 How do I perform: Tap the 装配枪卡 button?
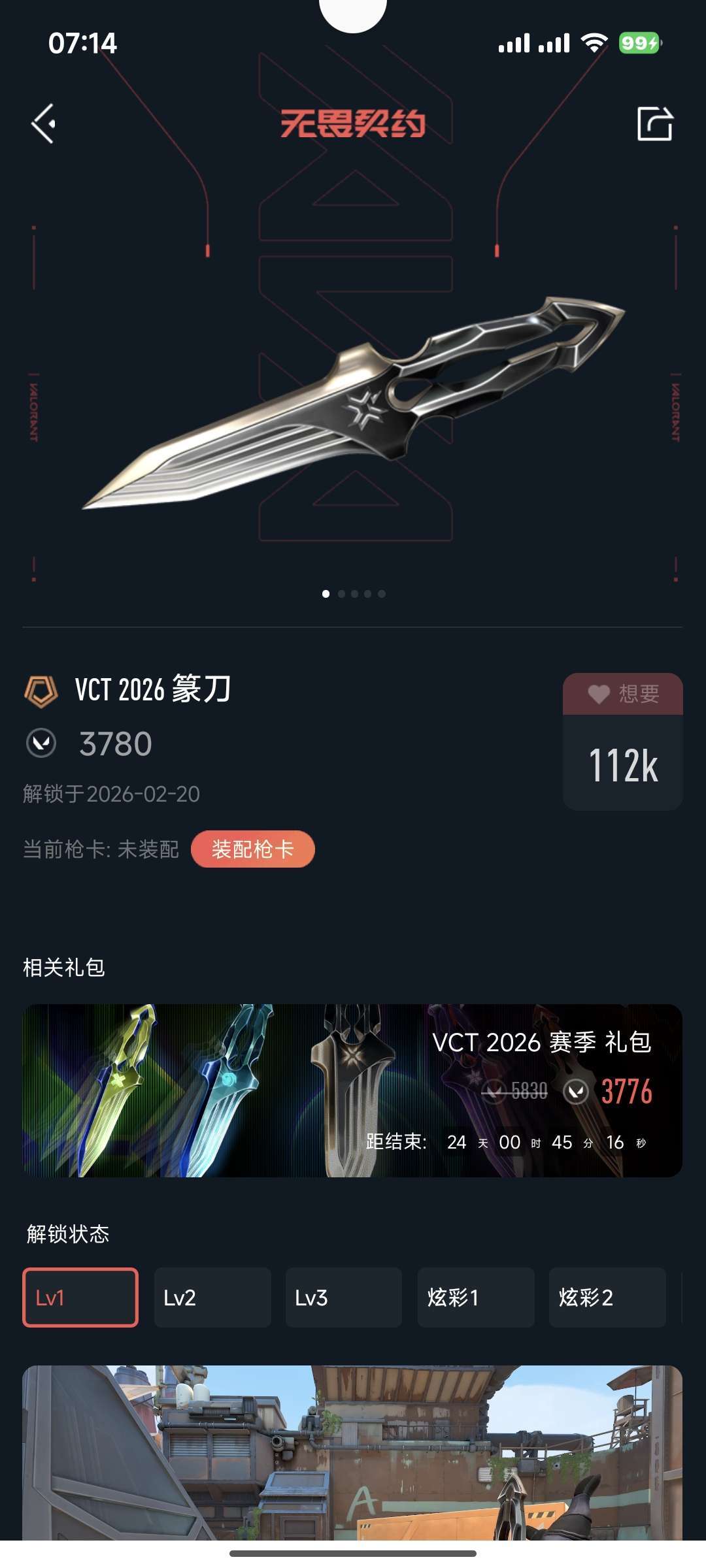click(x=252, y=849)
